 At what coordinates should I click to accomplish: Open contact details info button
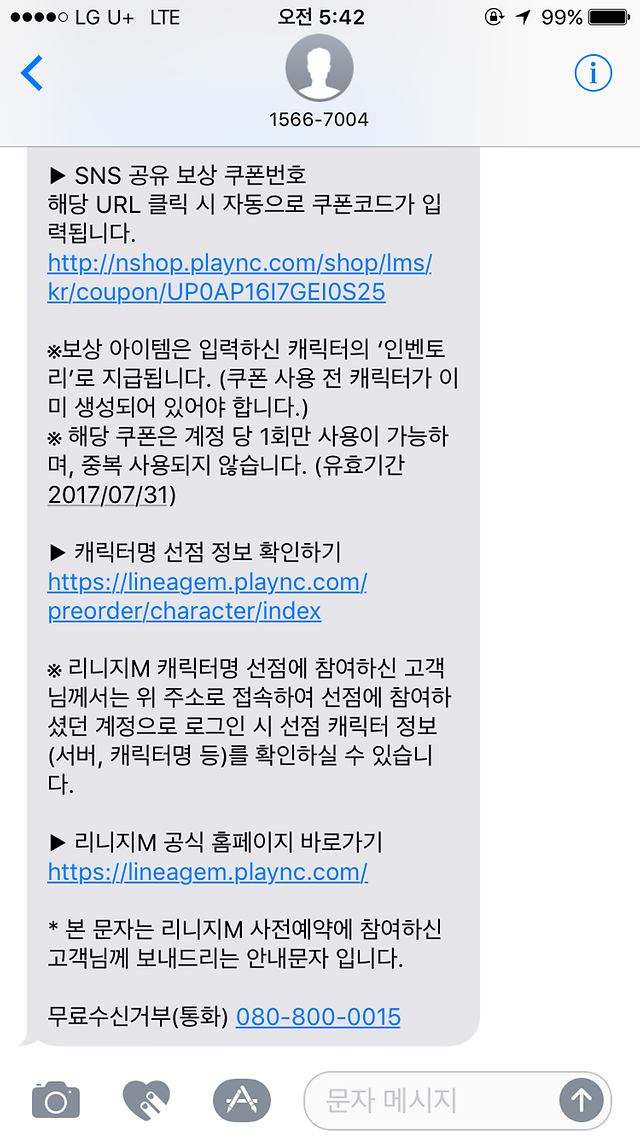click(x=592, y=73)
